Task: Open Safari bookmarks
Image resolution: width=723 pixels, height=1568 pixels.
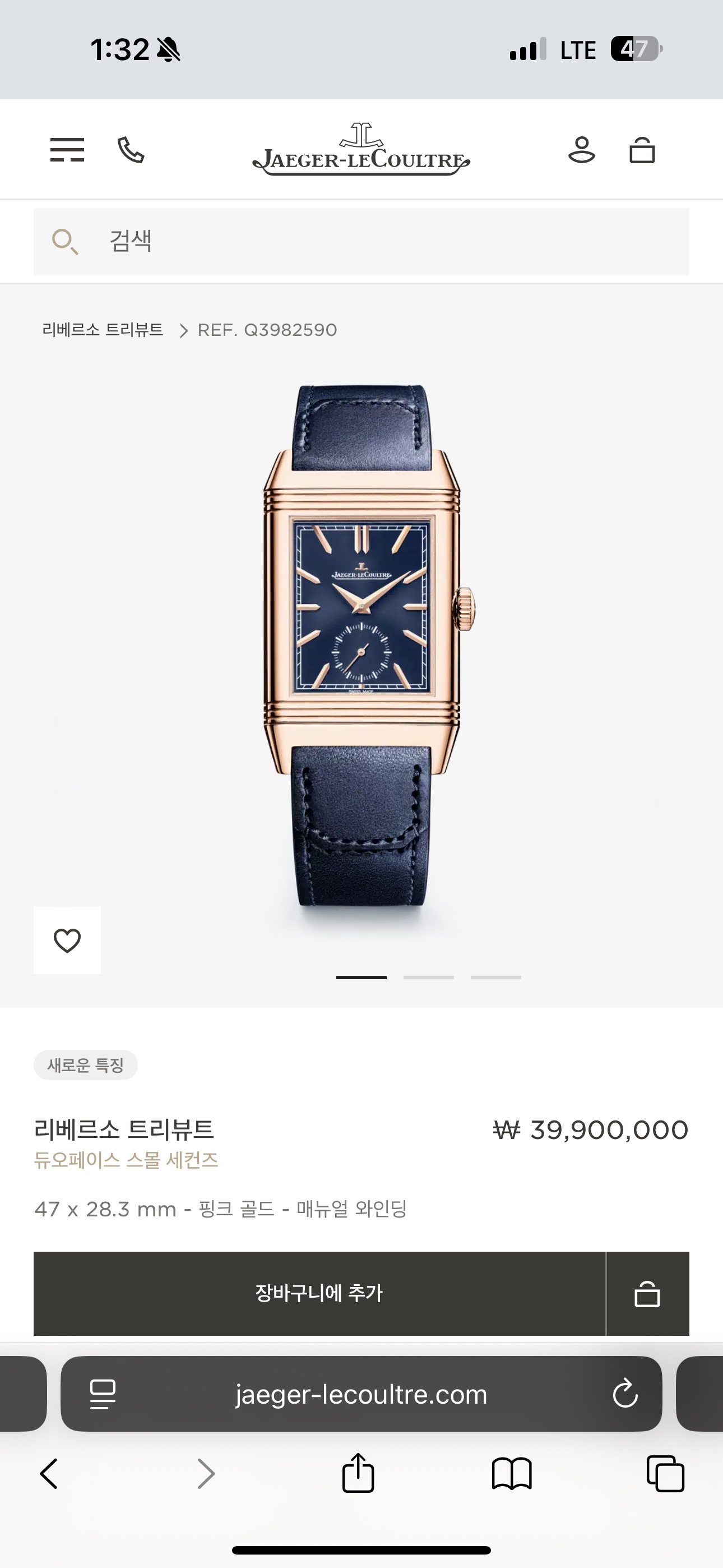Action: click(512, 1474)
